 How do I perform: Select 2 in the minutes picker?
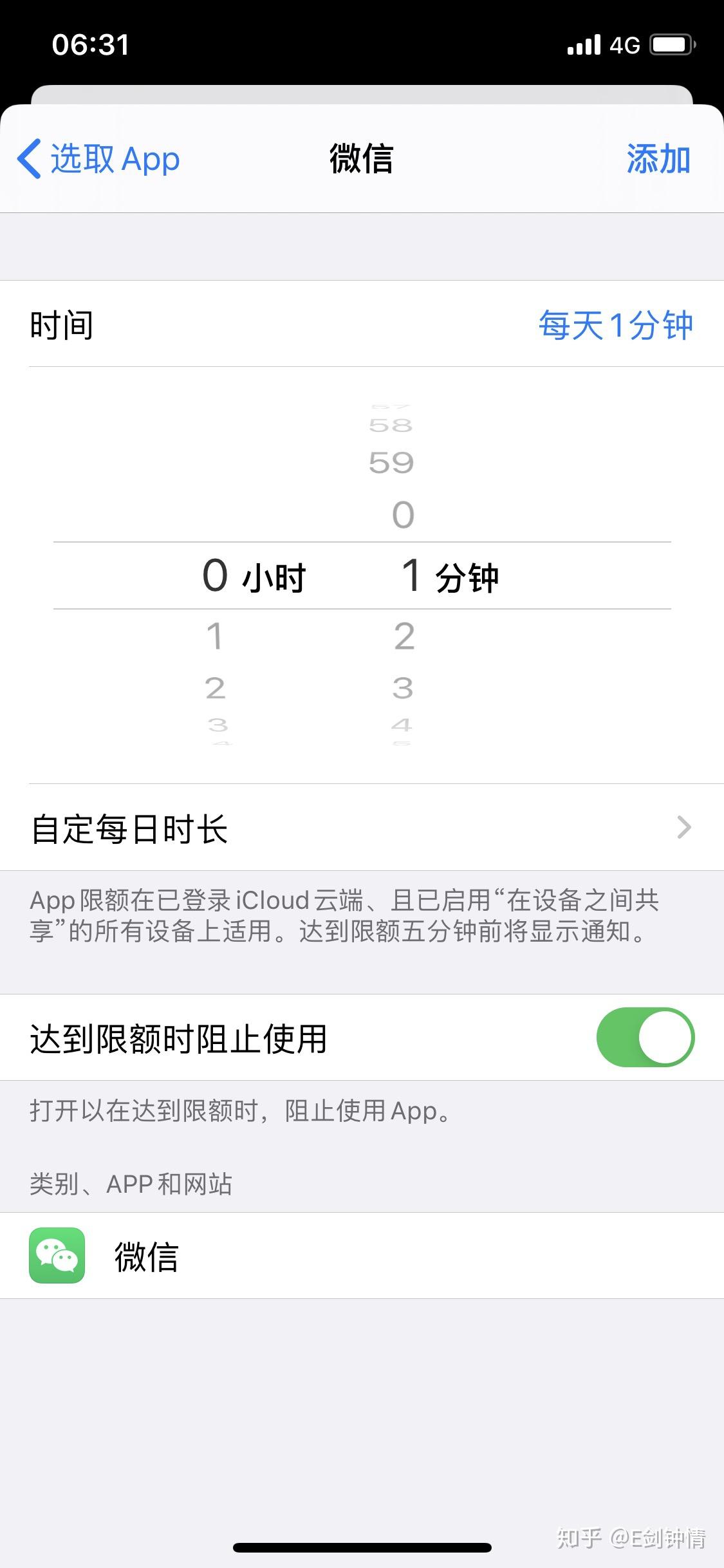pos(404,636)
